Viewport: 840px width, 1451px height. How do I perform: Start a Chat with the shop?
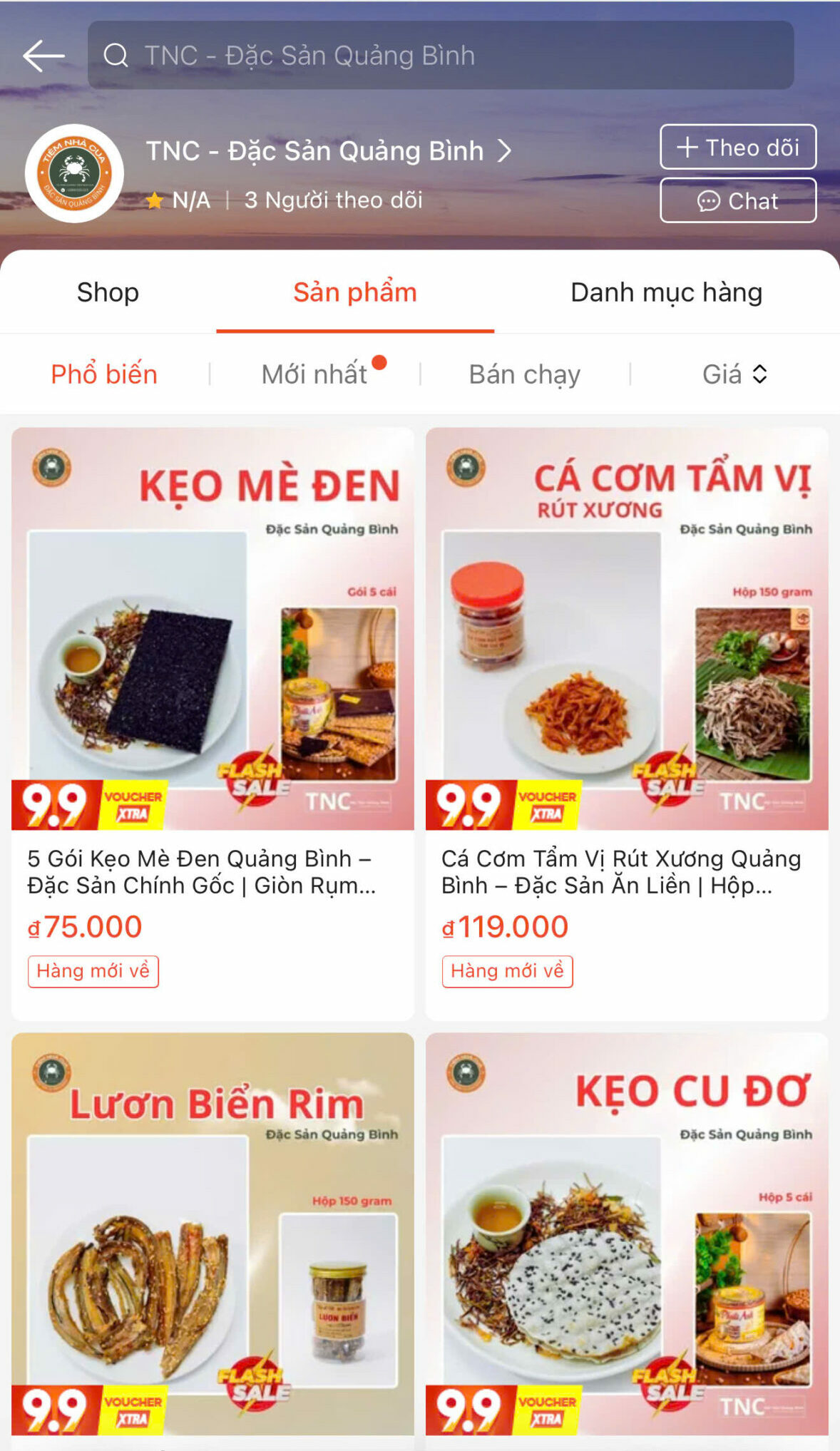pyautogui.click(x=737, y=201)
